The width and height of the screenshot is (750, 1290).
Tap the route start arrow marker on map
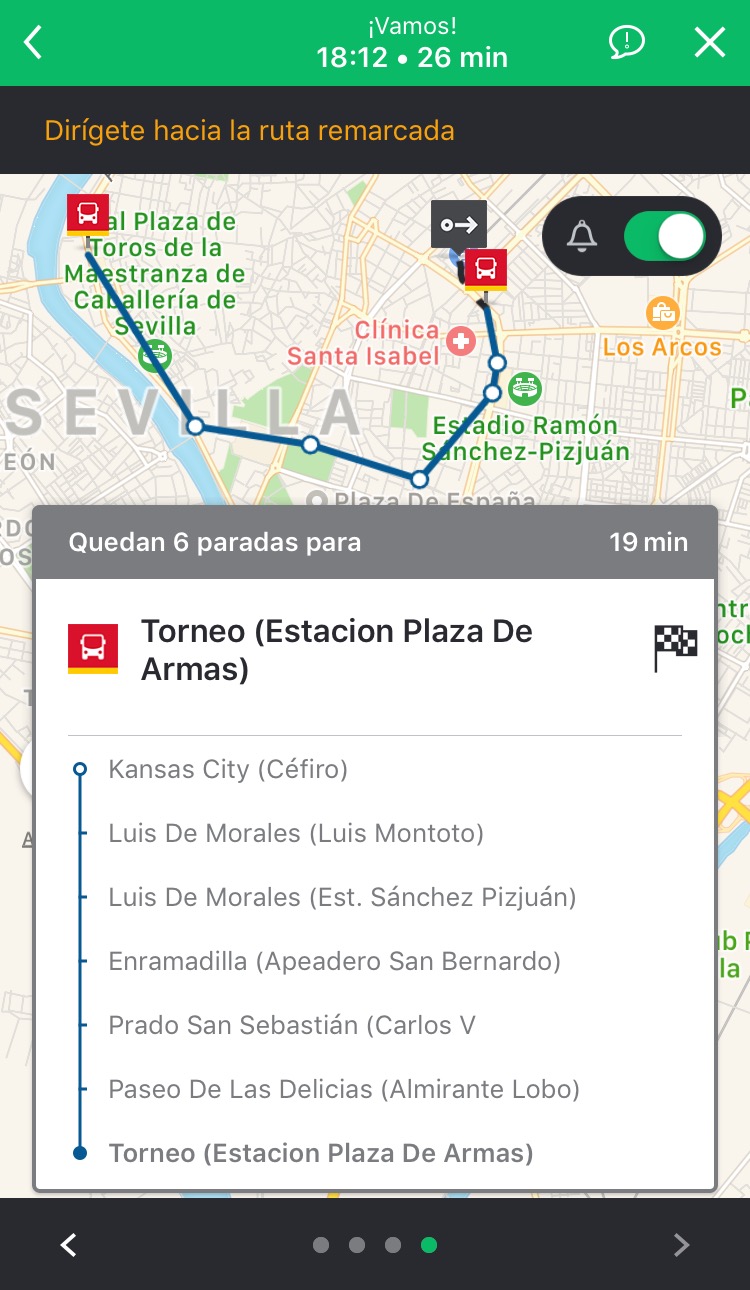click(x=459, y=224)
